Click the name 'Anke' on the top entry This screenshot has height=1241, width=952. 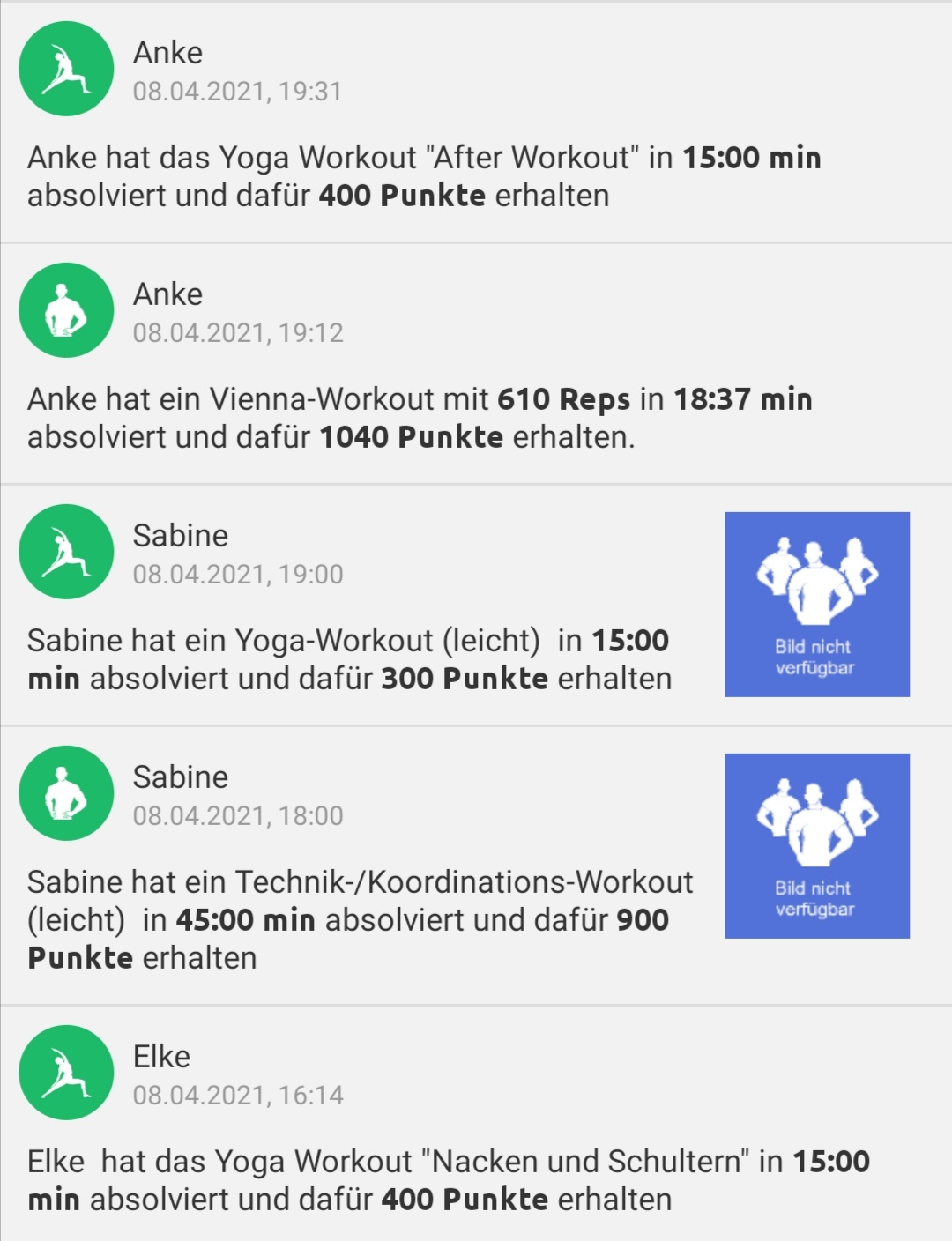coord(167,53)
